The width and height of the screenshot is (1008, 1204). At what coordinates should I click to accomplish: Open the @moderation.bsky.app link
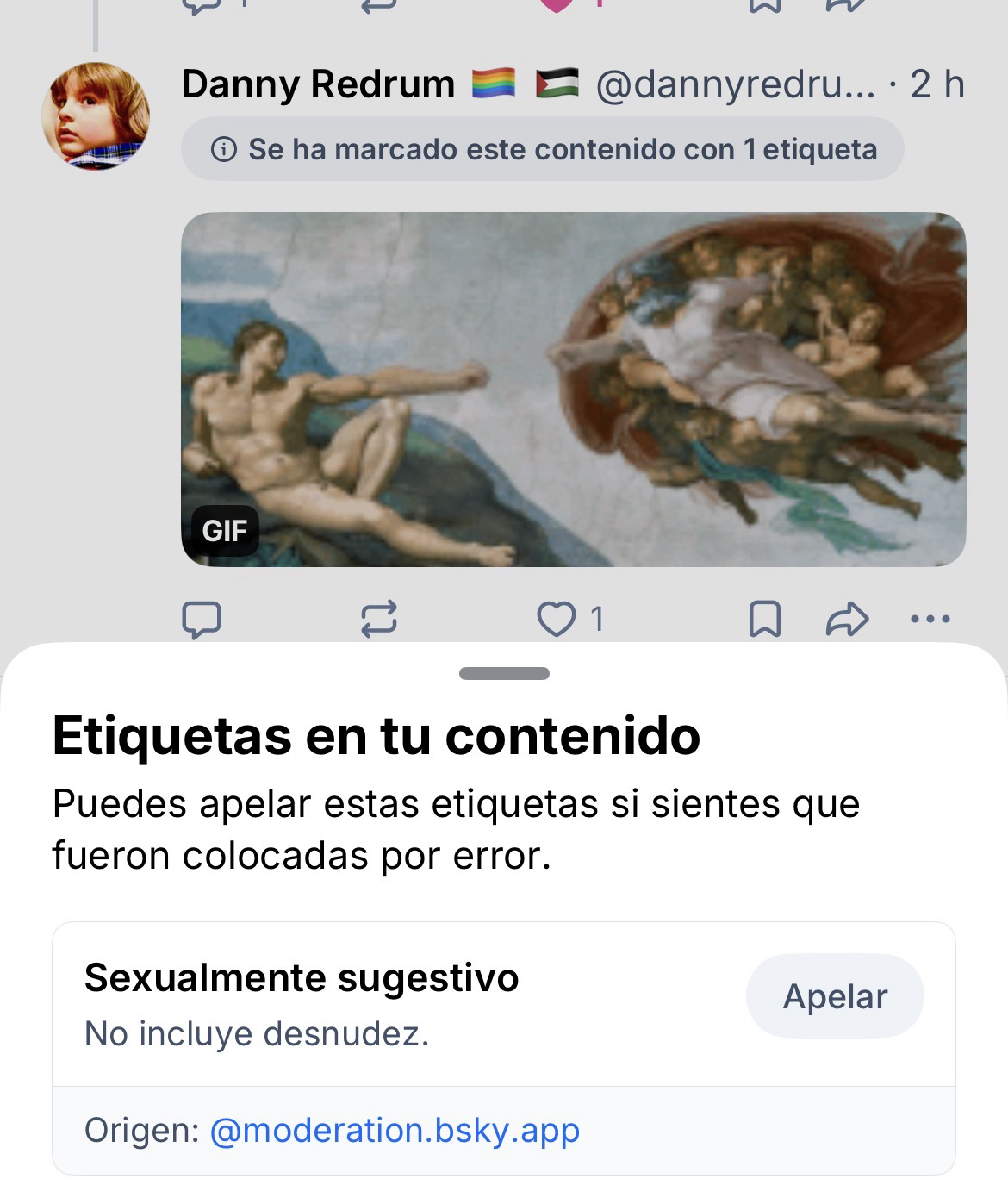(x=395, y=1130)
